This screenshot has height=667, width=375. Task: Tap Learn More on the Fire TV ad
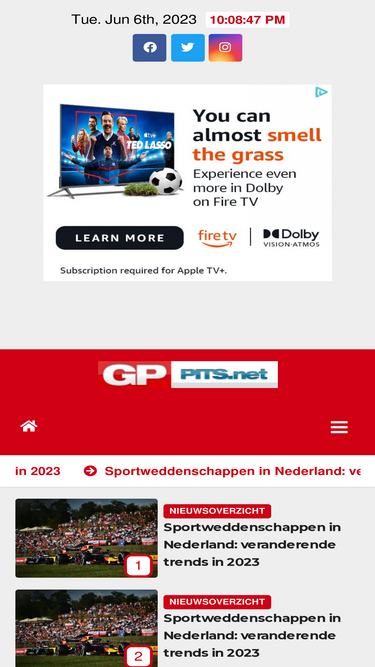click(x=119, y=238)
